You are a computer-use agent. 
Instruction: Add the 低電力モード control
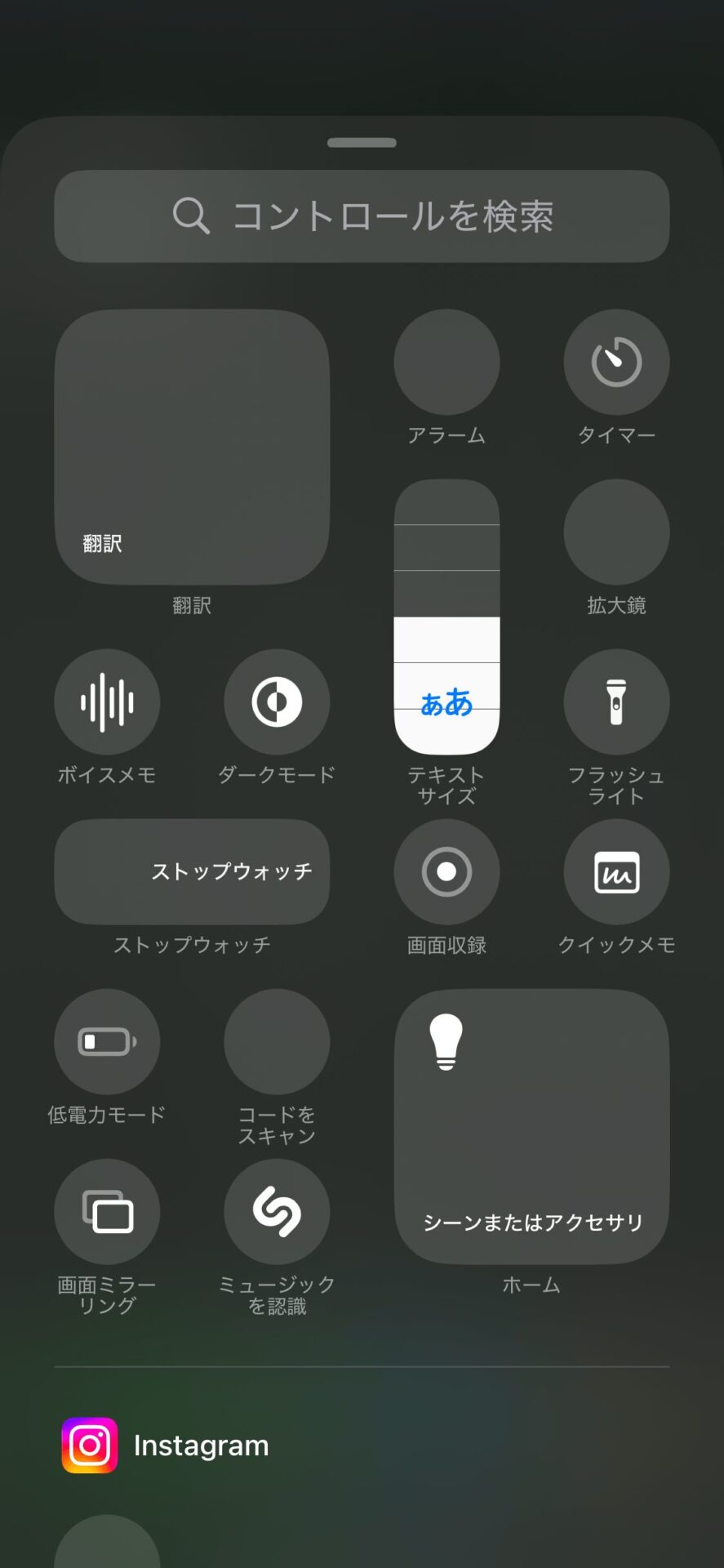click(x=107, y=1041)
